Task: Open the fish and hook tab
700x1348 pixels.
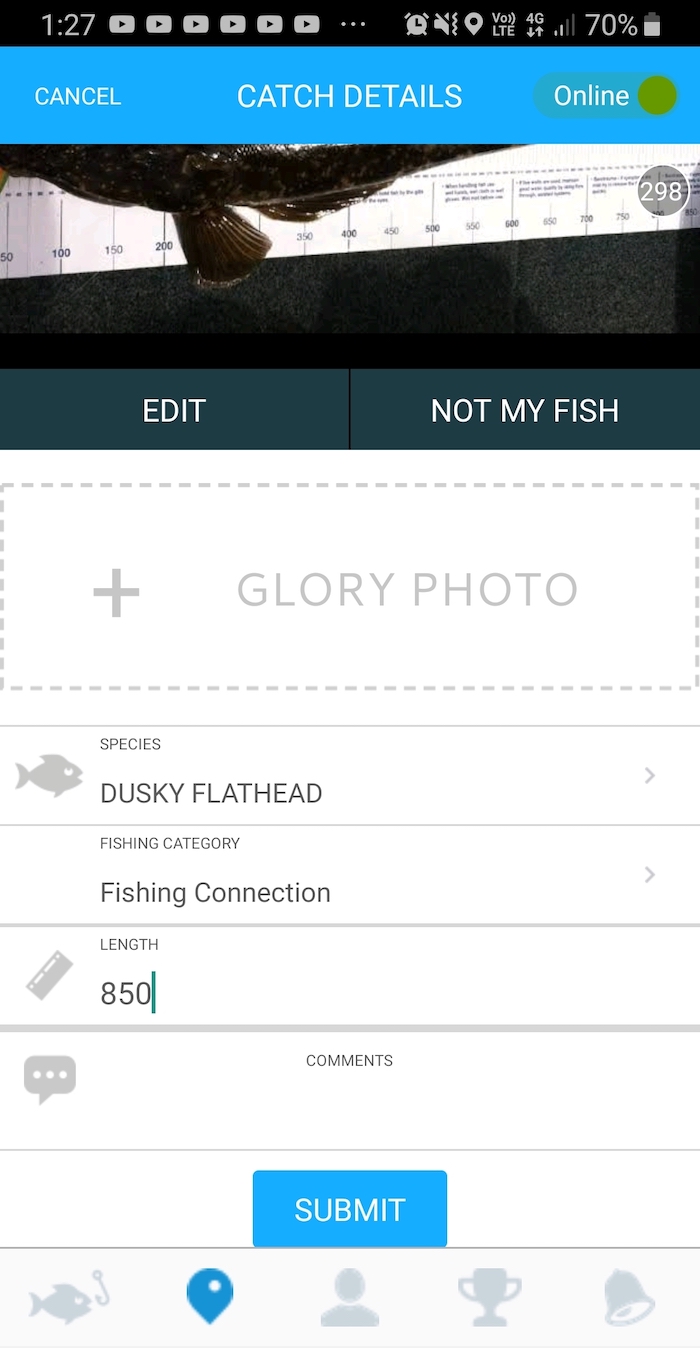Action: pyautogui.click(x=69, y=1298)
